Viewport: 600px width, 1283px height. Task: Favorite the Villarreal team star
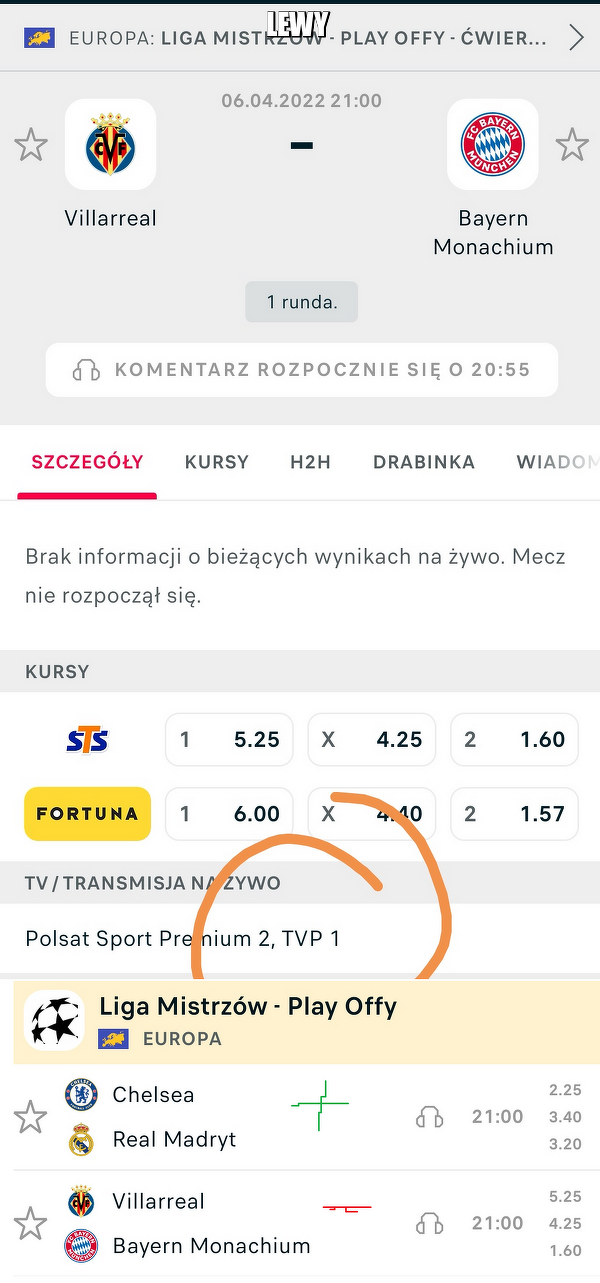tap(31, 145)
